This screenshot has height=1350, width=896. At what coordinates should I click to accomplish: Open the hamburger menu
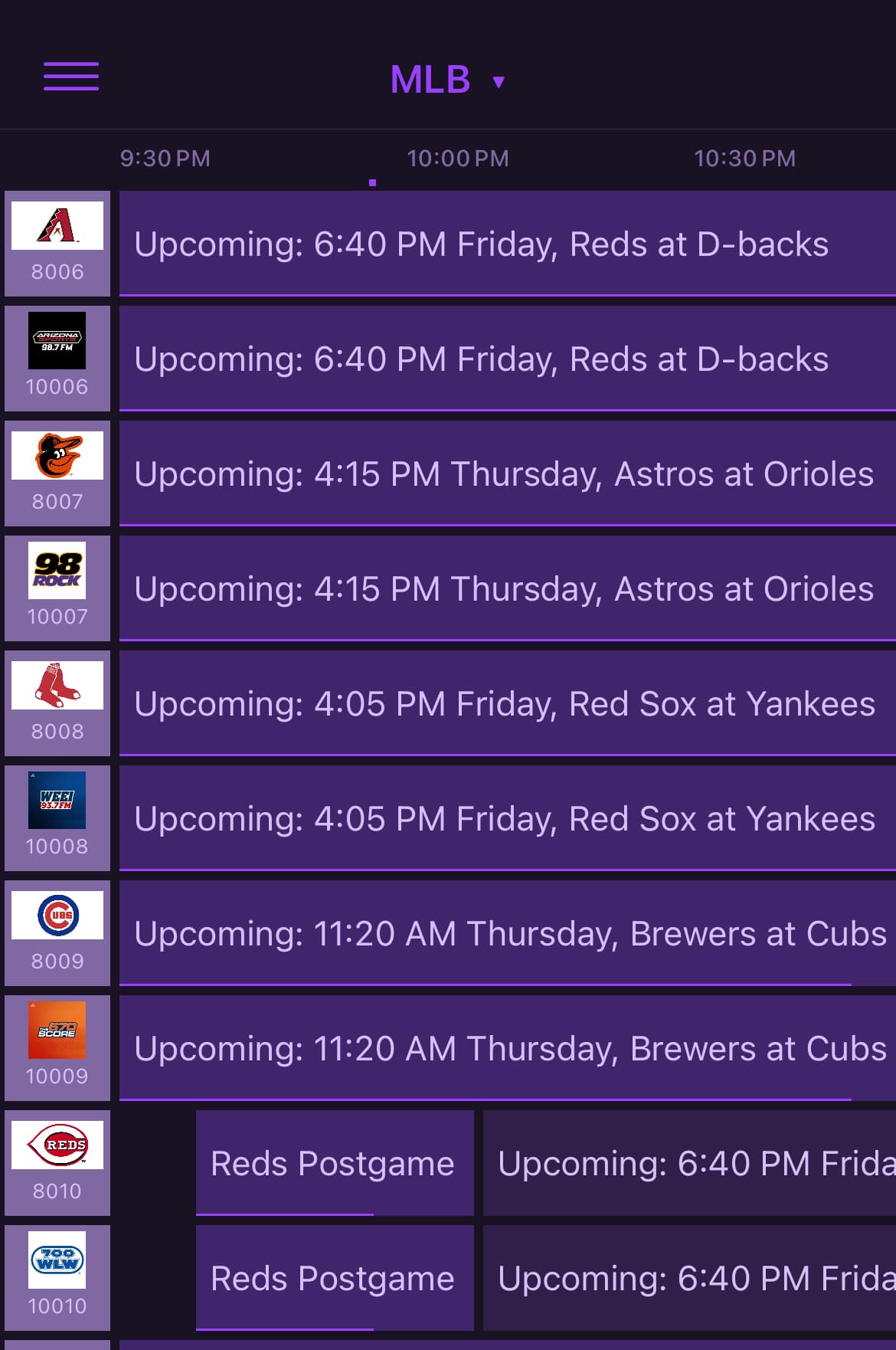[71, 77]
